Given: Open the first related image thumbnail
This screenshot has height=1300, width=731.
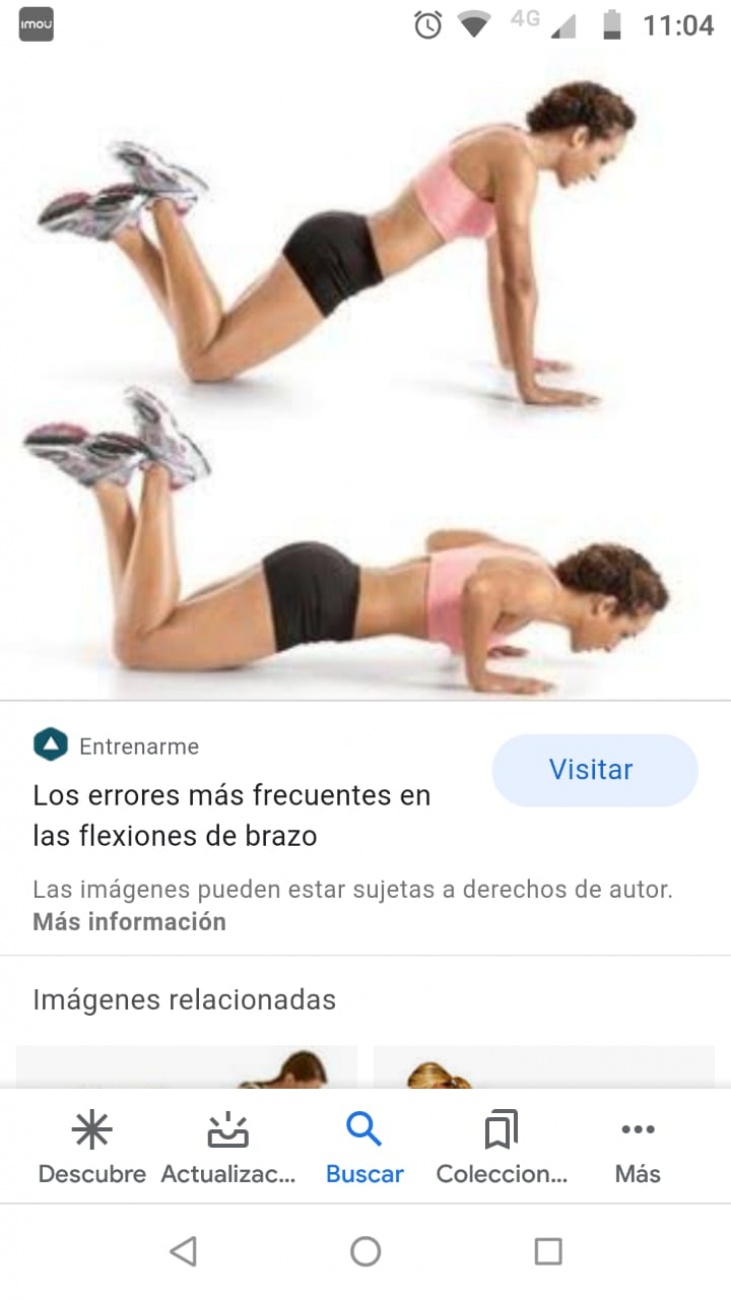Looking at the screenshot, I should (x=187, y=1067).
